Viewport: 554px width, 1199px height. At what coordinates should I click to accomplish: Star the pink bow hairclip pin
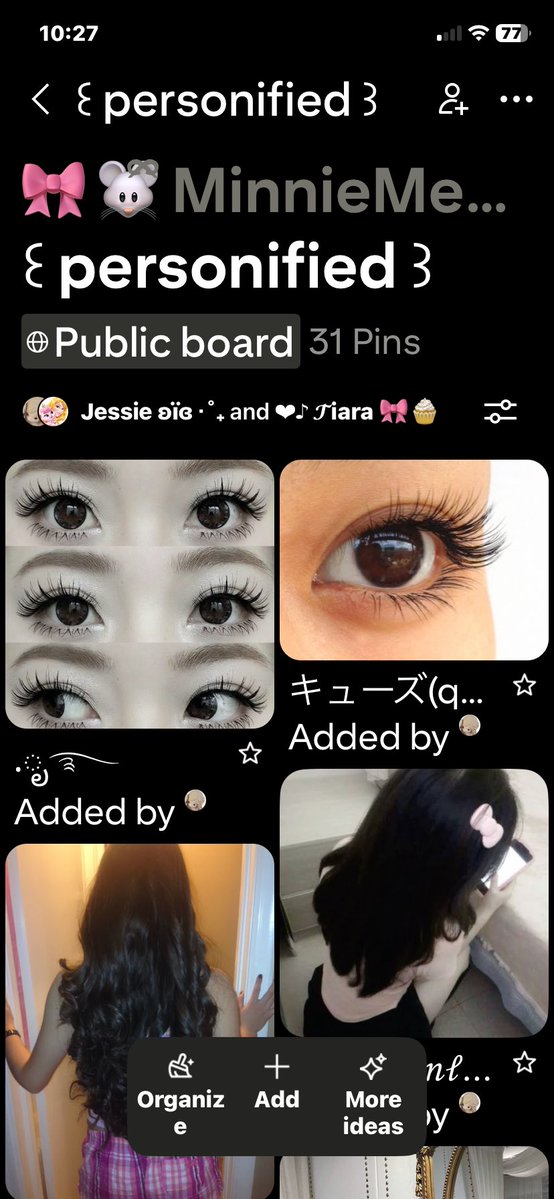tap(524, 1062)
